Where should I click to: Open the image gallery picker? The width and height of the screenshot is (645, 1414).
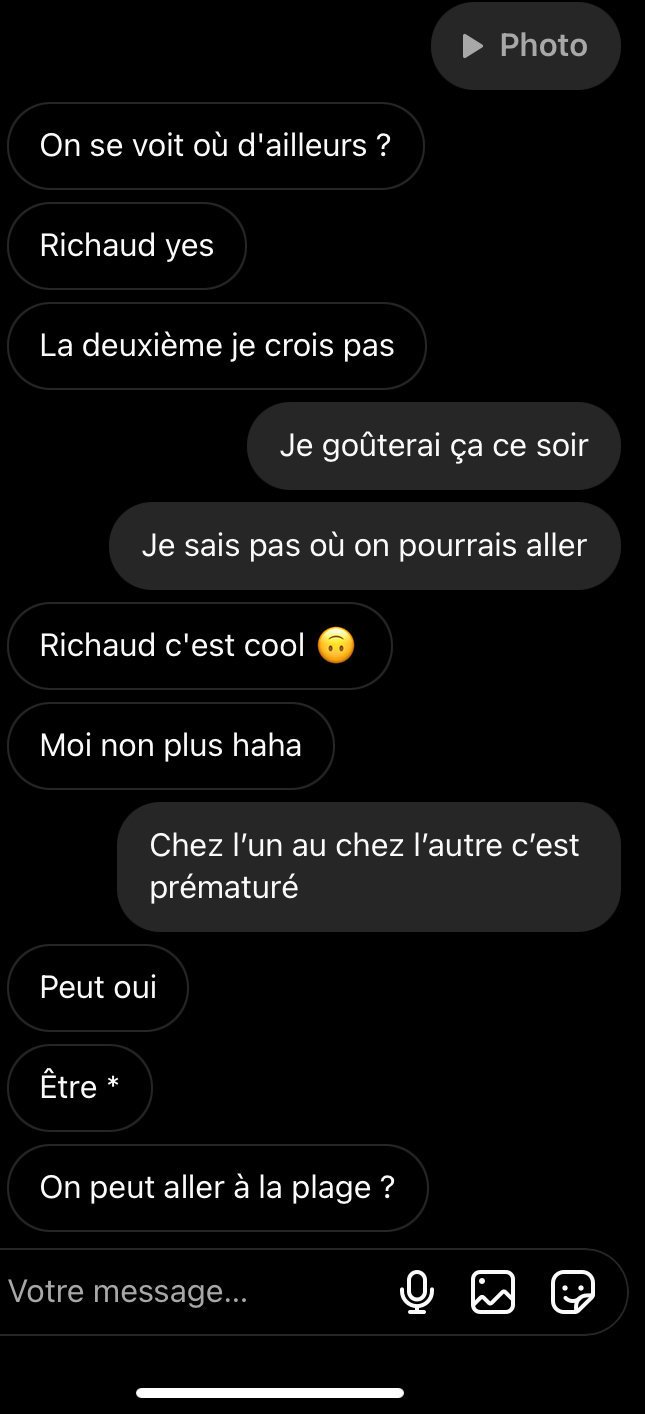[x=493, y=1292]
